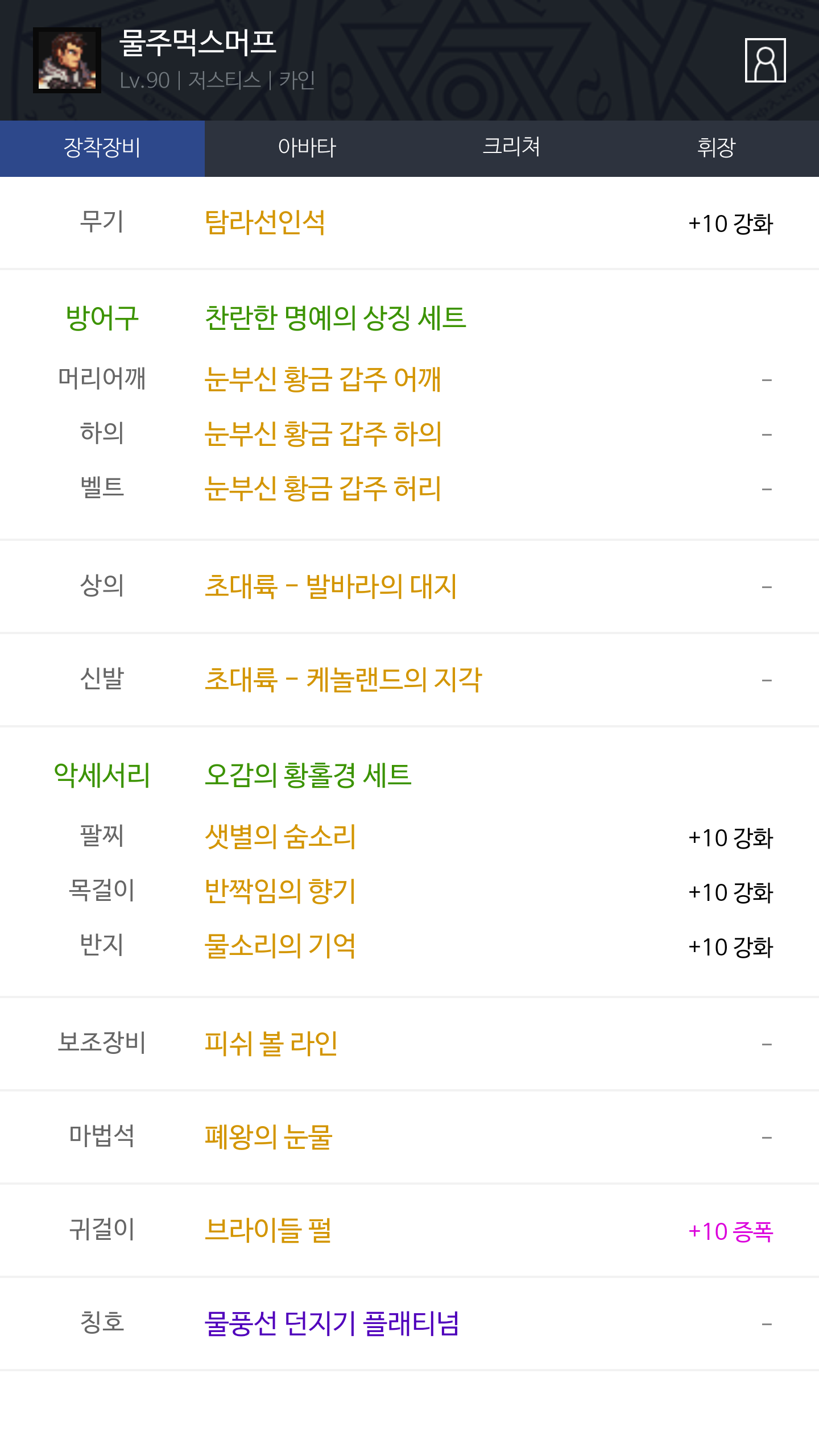Open 눈부신 황금 갑주 허리 details
This screenshot has width=819, height=1456.
pos(322,489)
